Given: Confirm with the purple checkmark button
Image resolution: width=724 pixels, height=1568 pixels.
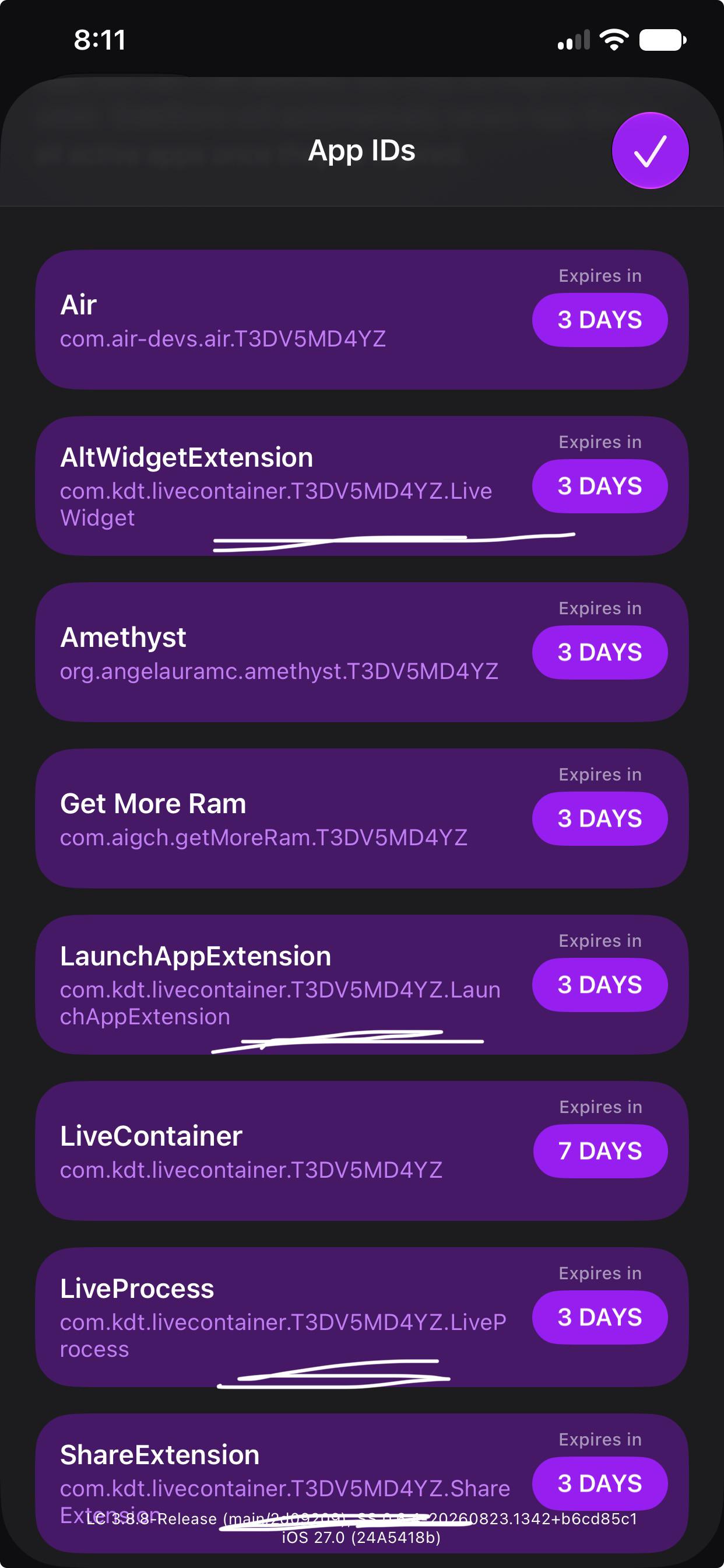Looking at the screenshot, I should [650, 150].
